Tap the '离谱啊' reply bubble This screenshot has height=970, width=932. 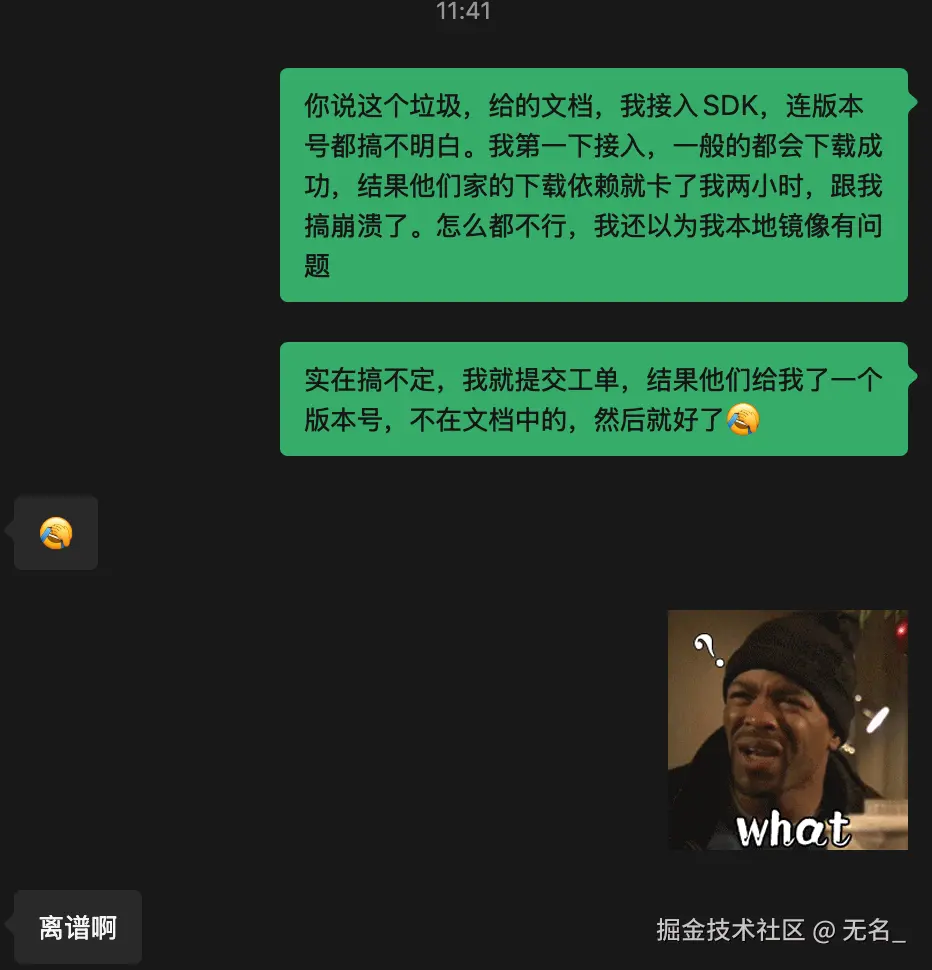(77, 927)
